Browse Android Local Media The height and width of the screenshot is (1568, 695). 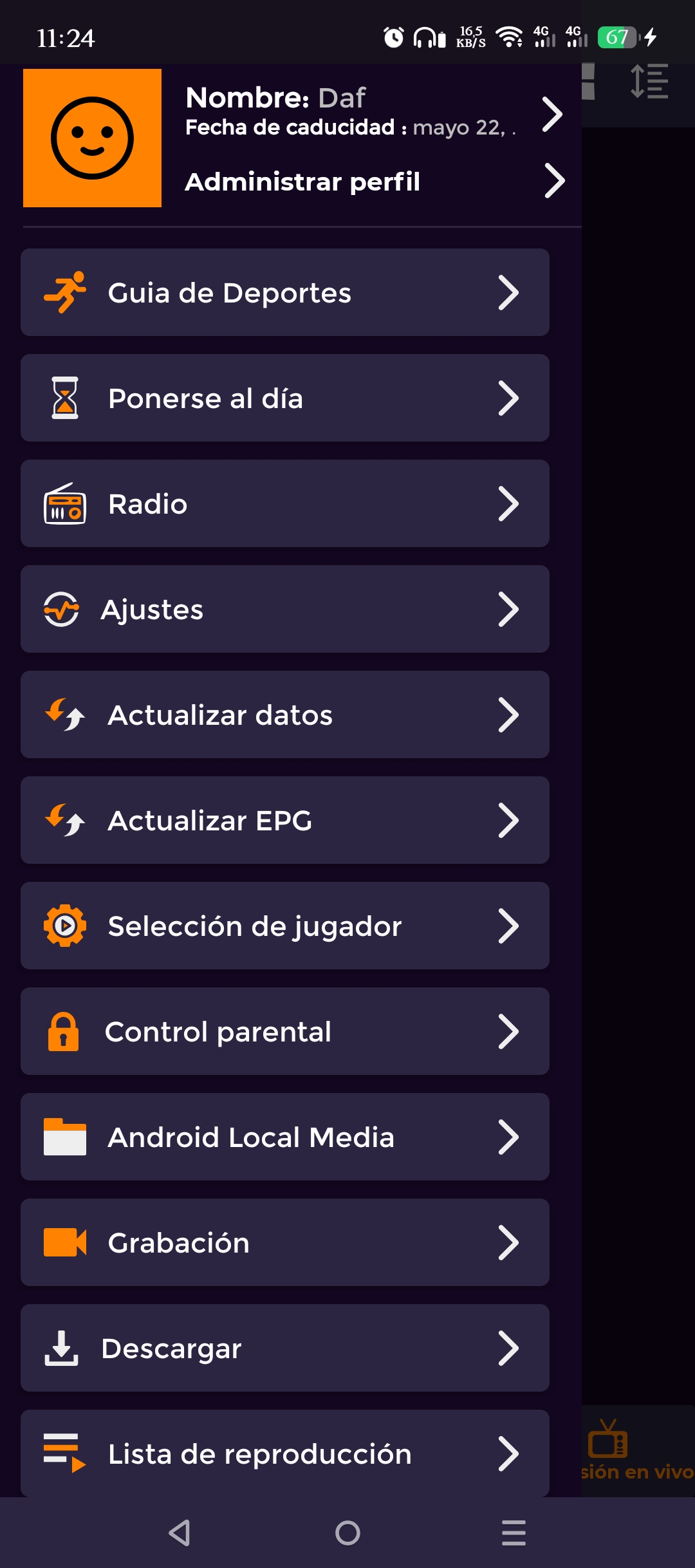click(284, 1137)
